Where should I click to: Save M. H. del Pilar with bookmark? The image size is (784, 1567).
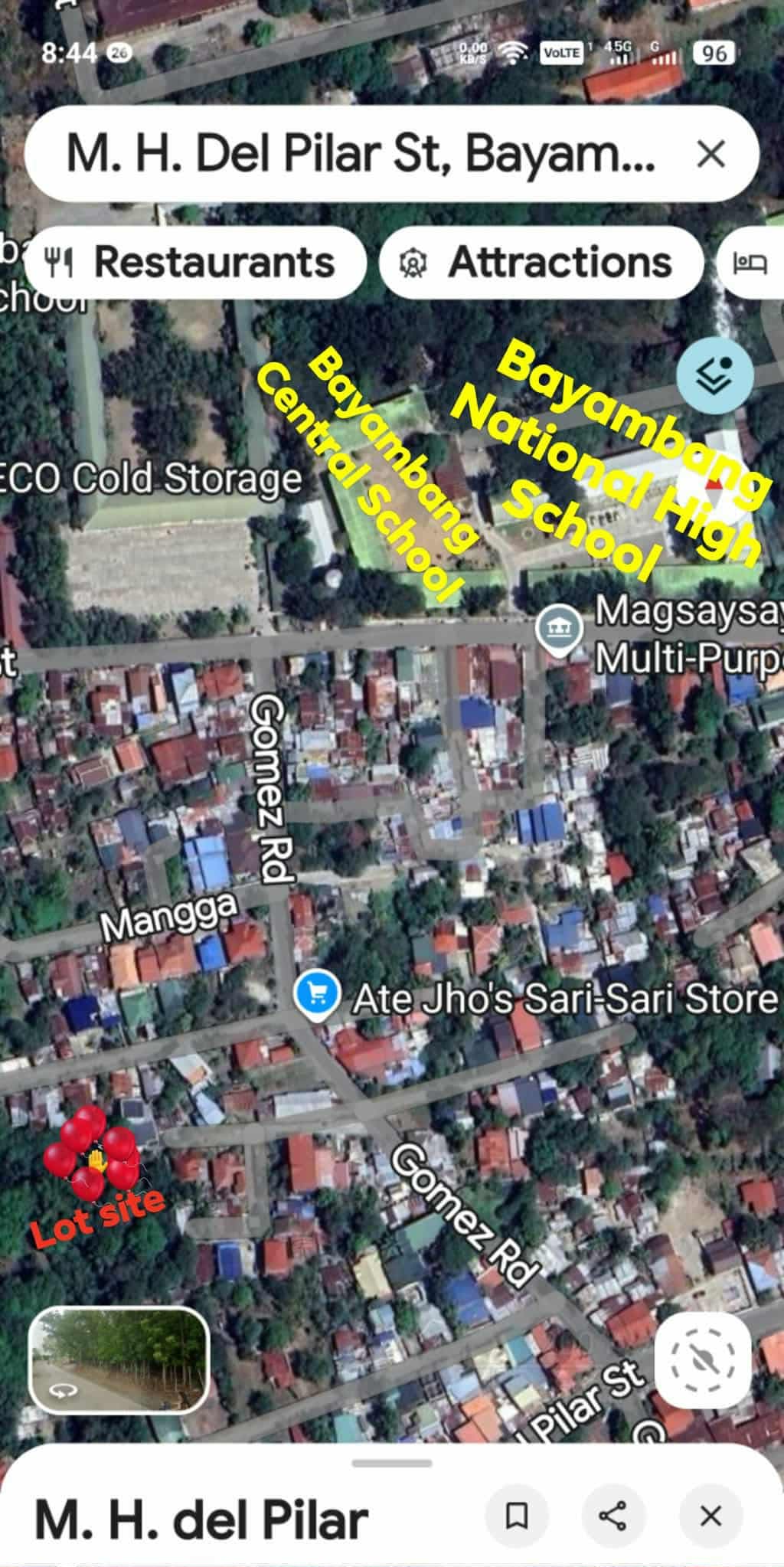coord(517,1514)
